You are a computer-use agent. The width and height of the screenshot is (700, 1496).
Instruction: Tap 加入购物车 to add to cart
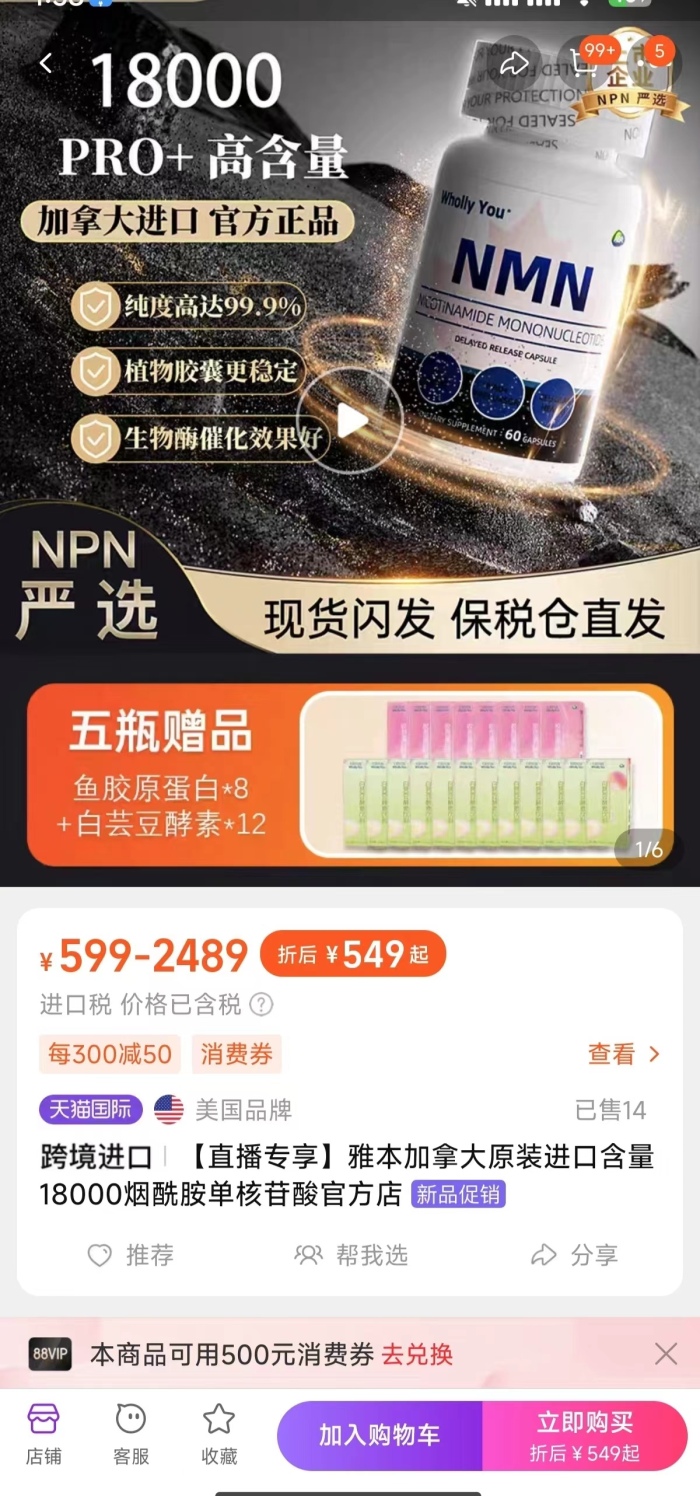380,1435
